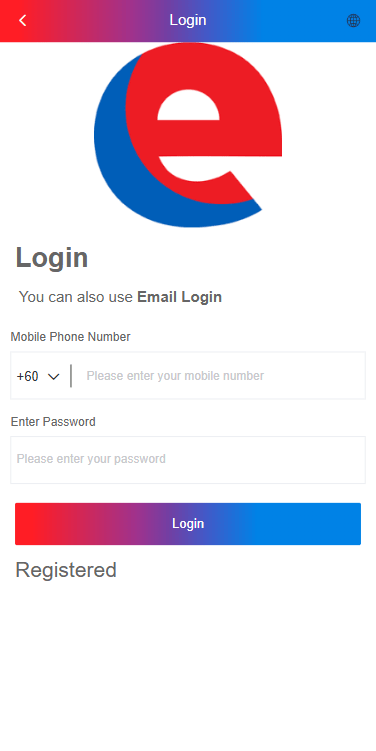Tap the password input field

pyautogui.click(x=188, y=459)
